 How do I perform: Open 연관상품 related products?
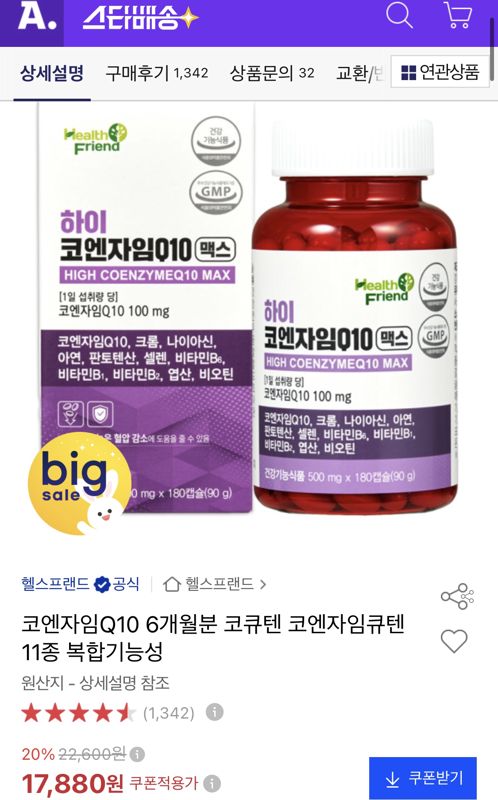[x=440, y=72]
